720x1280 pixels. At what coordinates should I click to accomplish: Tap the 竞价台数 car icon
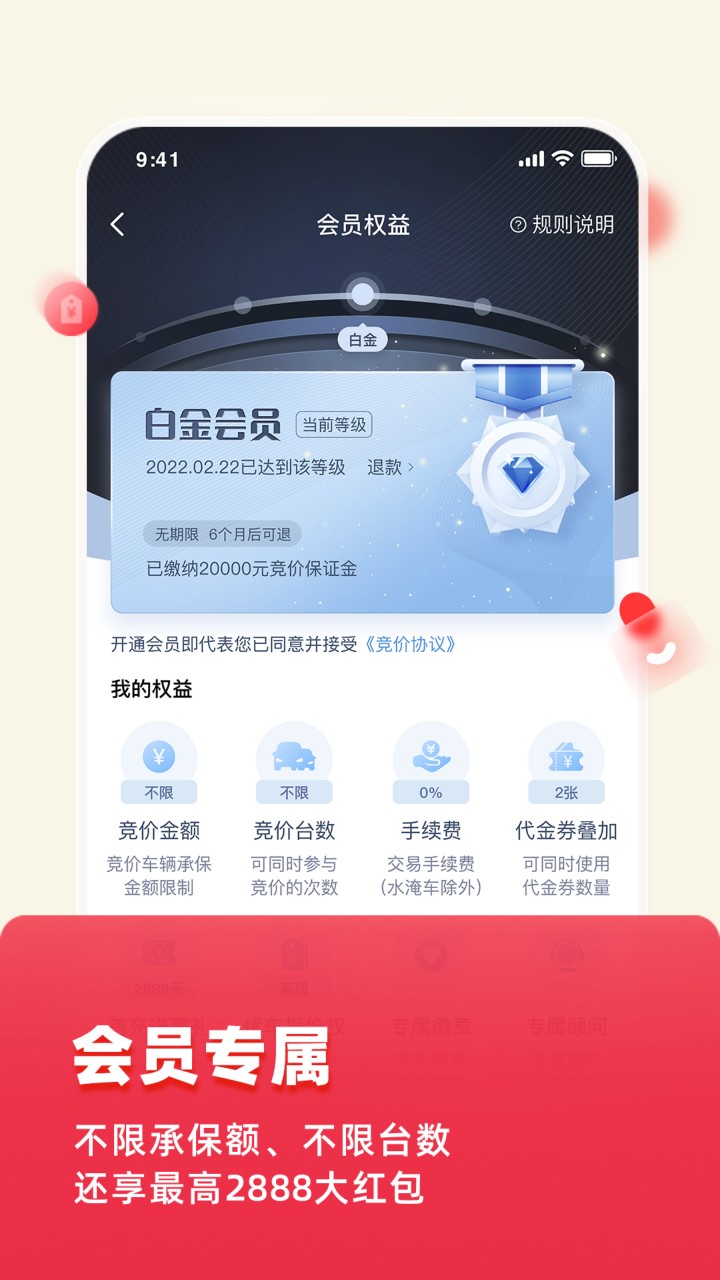pos(295,758)
